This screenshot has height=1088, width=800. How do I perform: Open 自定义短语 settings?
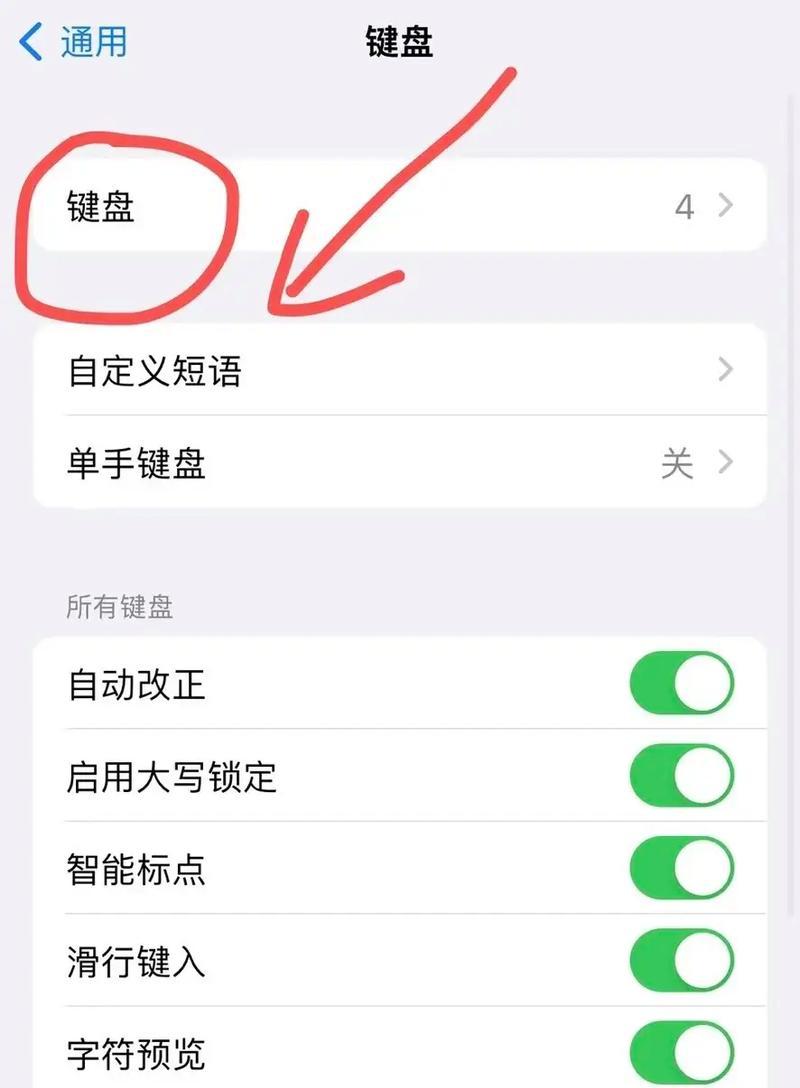(x=300, y=370)
